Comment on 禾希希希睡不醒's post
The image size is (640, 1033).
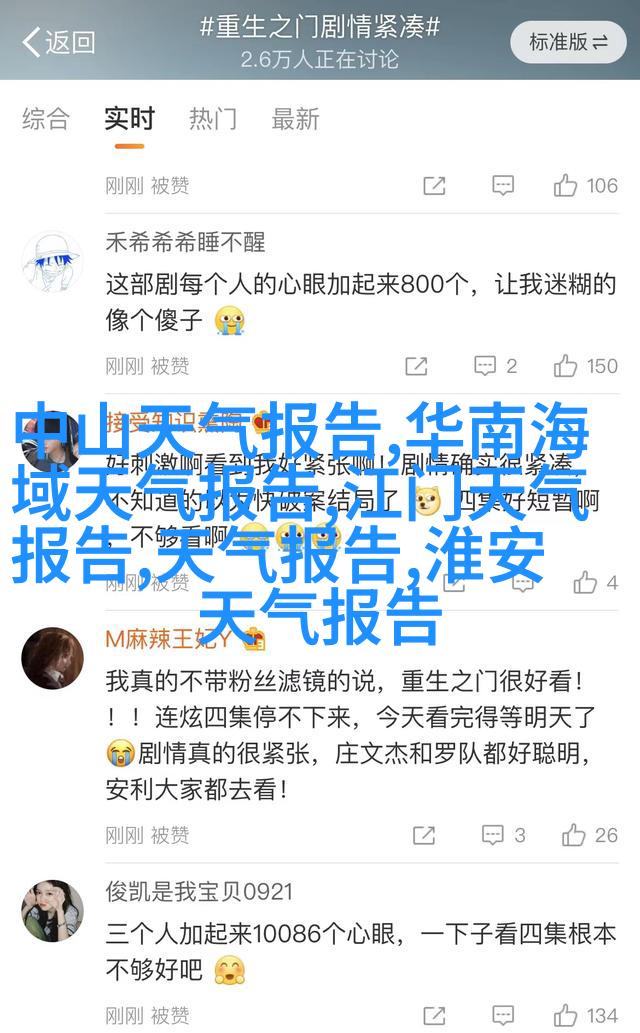[x=496, y=366]
